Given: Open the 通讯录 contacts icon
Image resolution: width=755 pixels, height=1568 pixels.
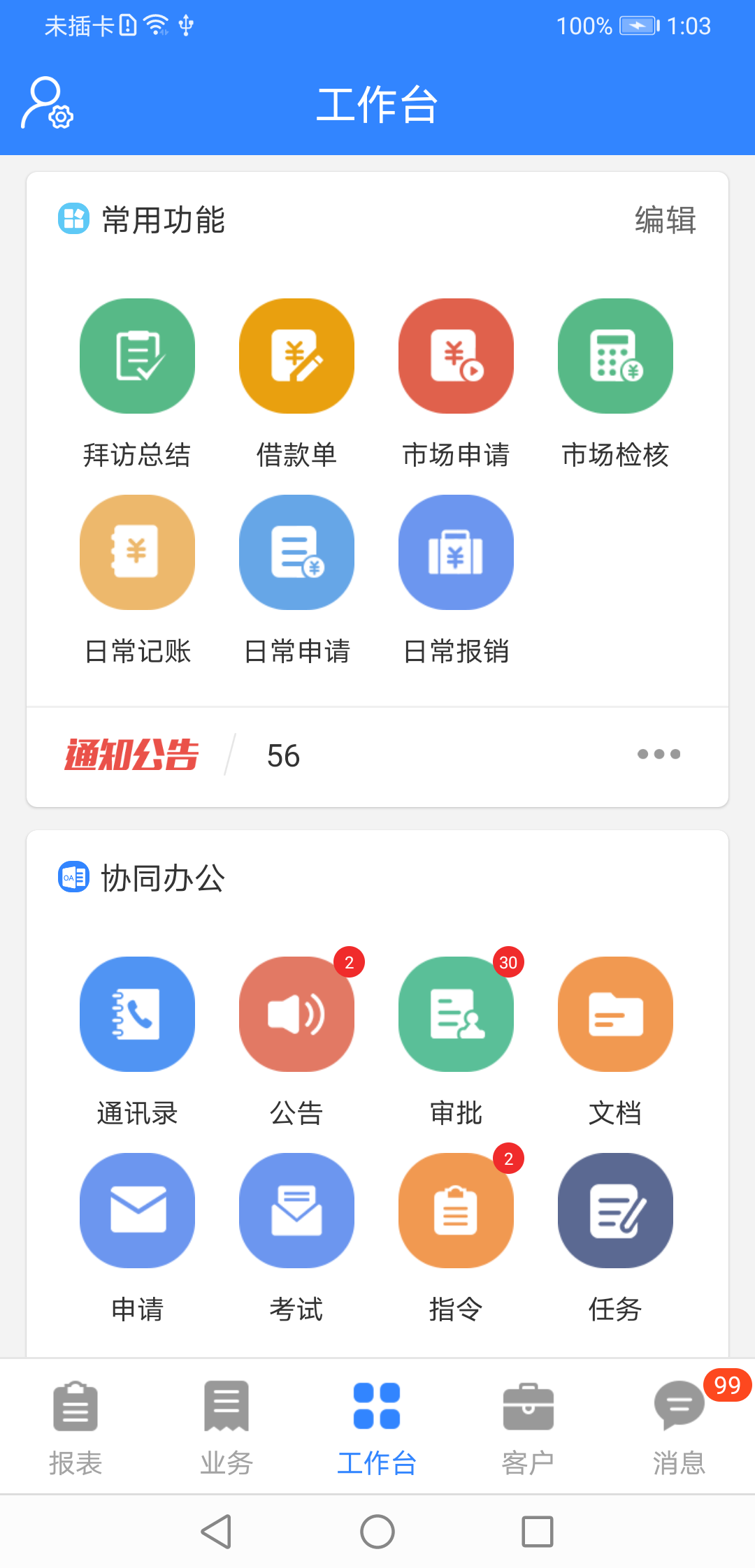Looking at the screenshot, I should [x=137, y=1015].
